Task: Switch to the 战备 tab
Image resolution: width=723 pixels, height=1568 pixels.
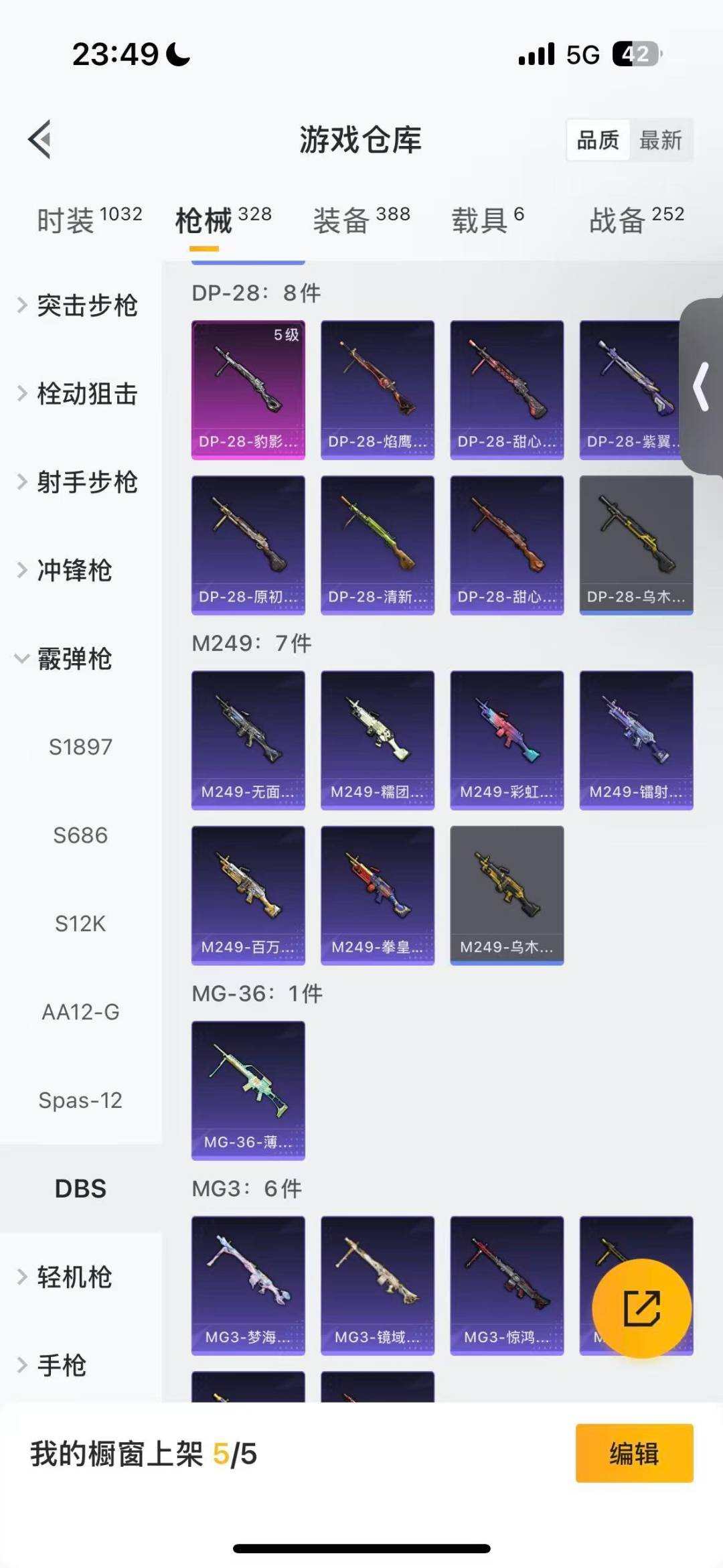Action: pyautogui.click(x=636, y=220)
